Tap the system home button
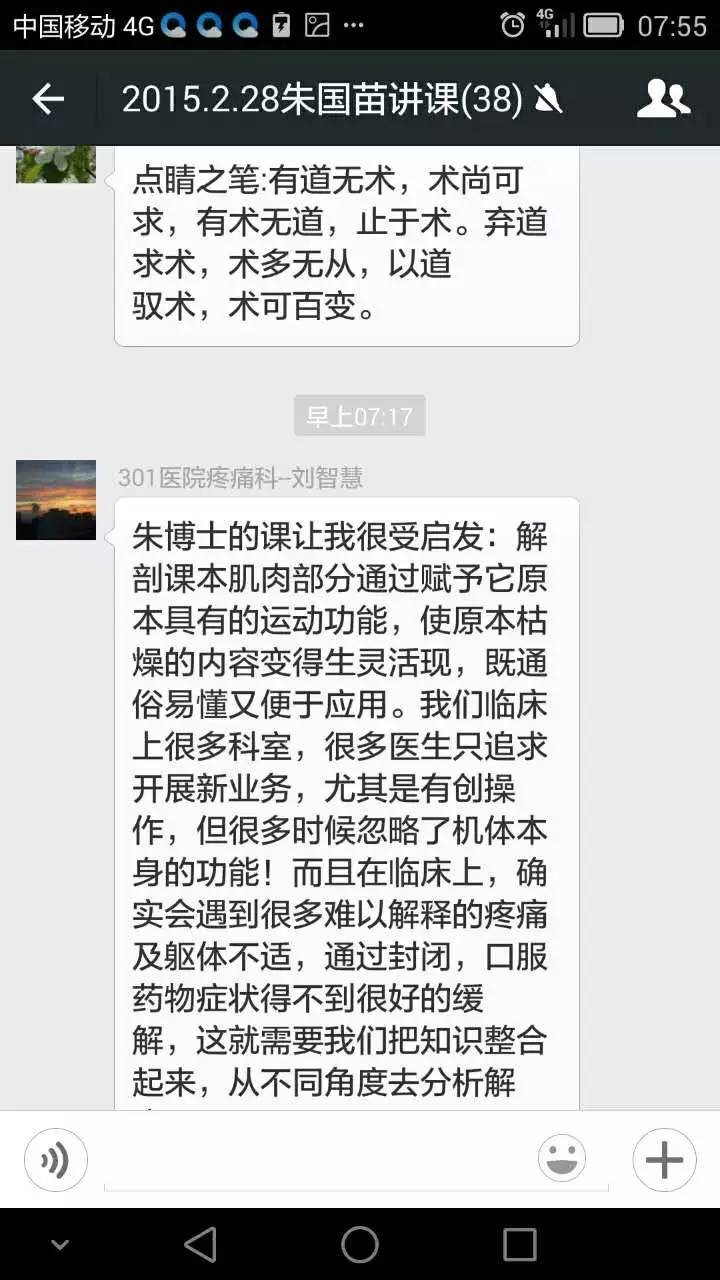The height and width of the screenshot is (1280, 720). point(360,1245)
